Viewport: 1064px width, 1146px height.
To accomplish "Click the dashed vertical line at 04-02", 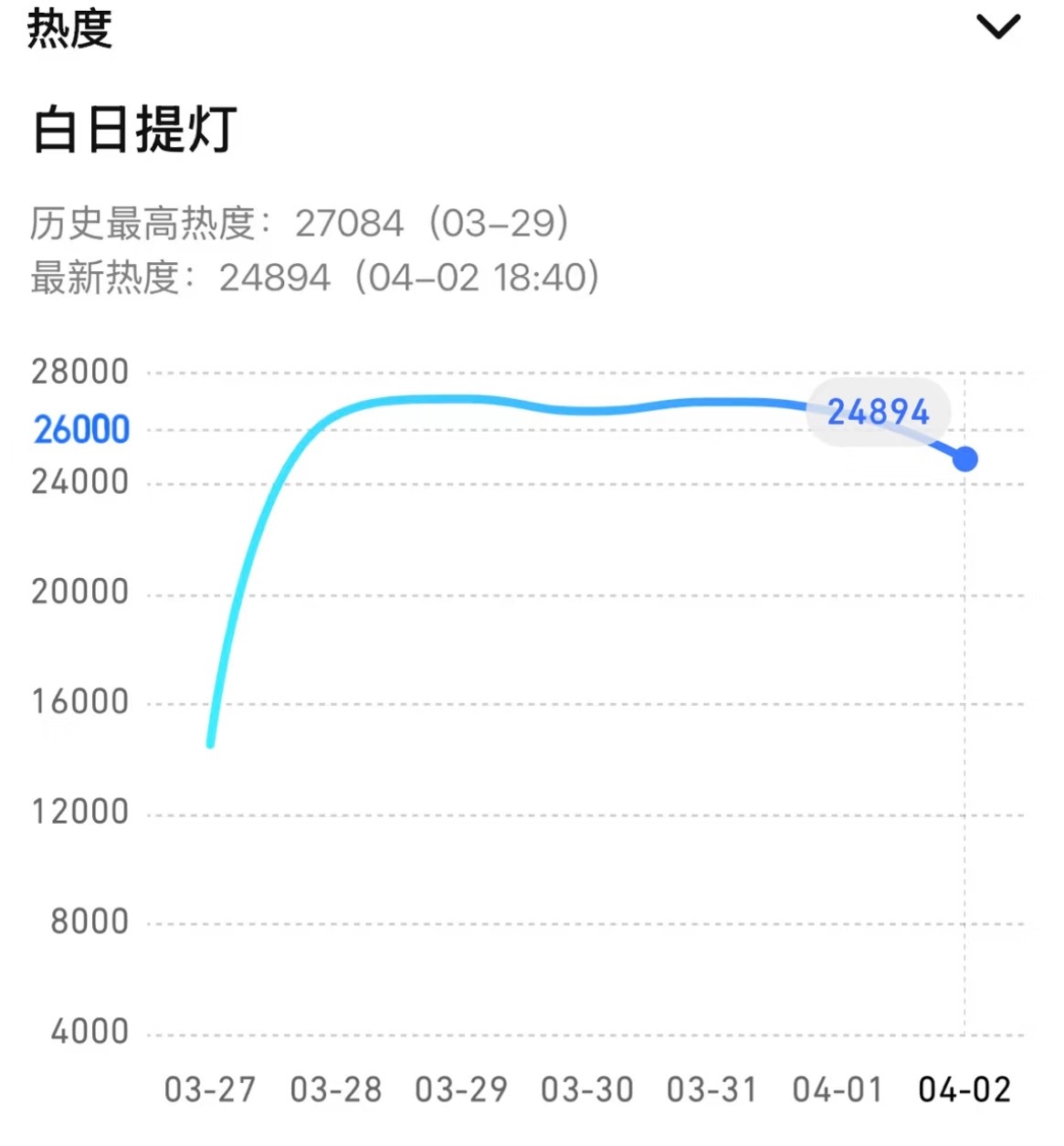I will coord(965,731).
